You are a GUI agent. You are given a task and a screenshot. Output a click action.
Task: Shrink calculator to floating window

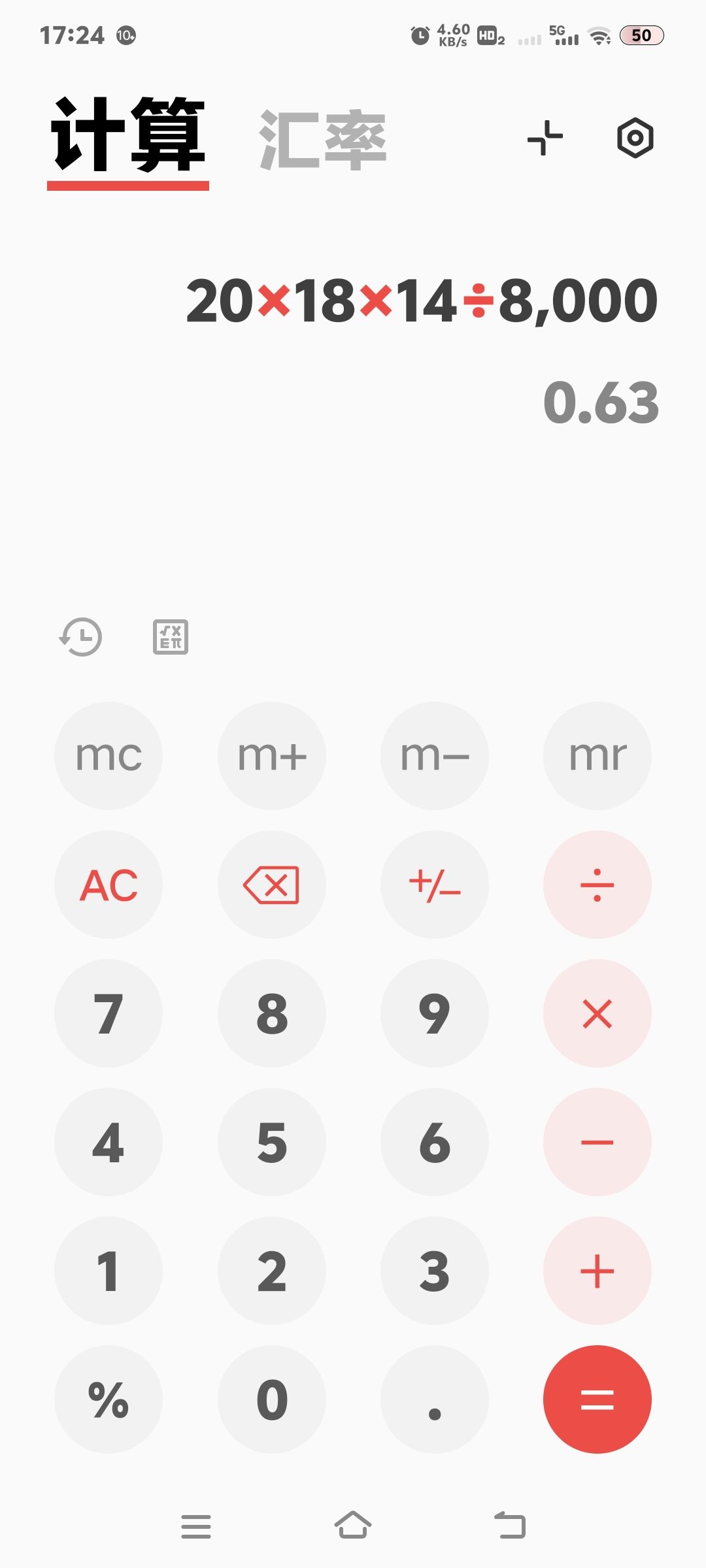coord(545,138)
